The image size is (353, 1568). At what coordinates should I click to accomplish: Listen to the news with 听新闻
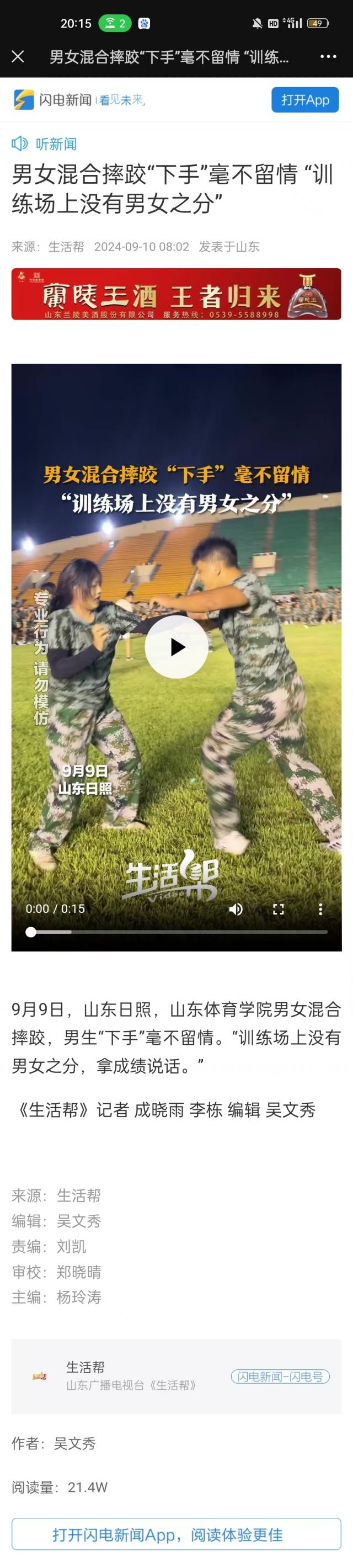point(45,143)
